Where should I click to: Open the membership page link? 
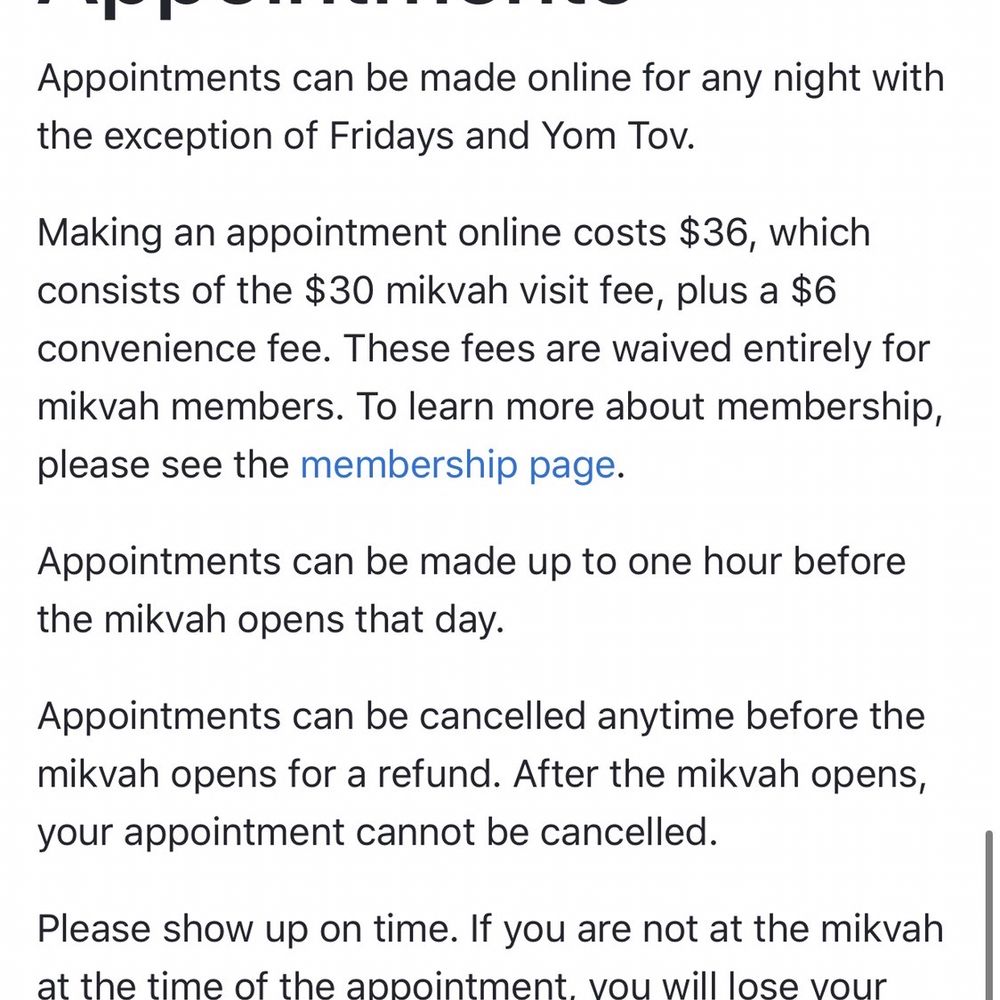tap(457, 466)
